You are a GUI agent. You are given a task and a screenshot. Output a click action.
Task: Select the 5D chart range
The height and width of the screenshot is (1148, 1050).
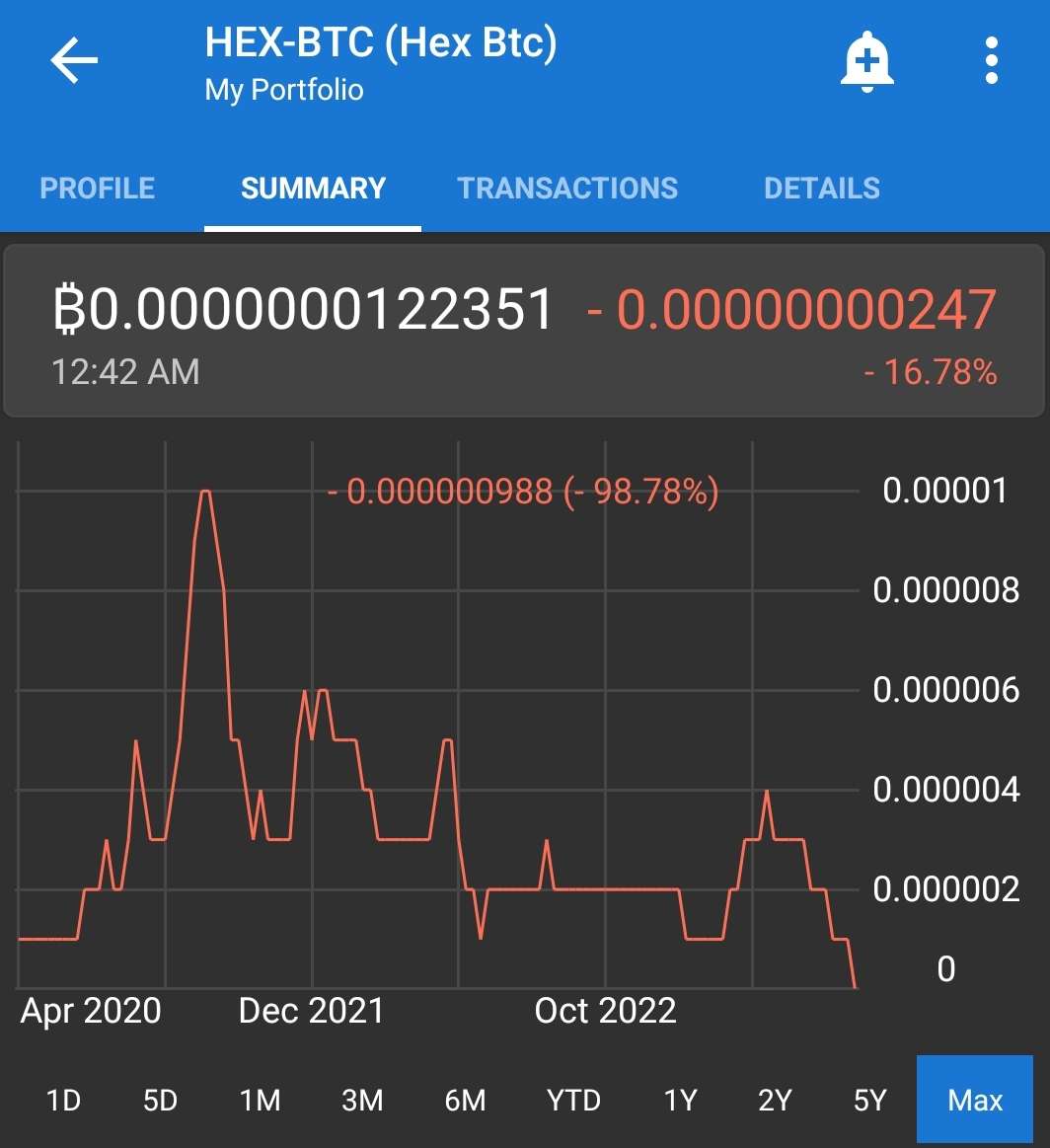point(160,1100)
